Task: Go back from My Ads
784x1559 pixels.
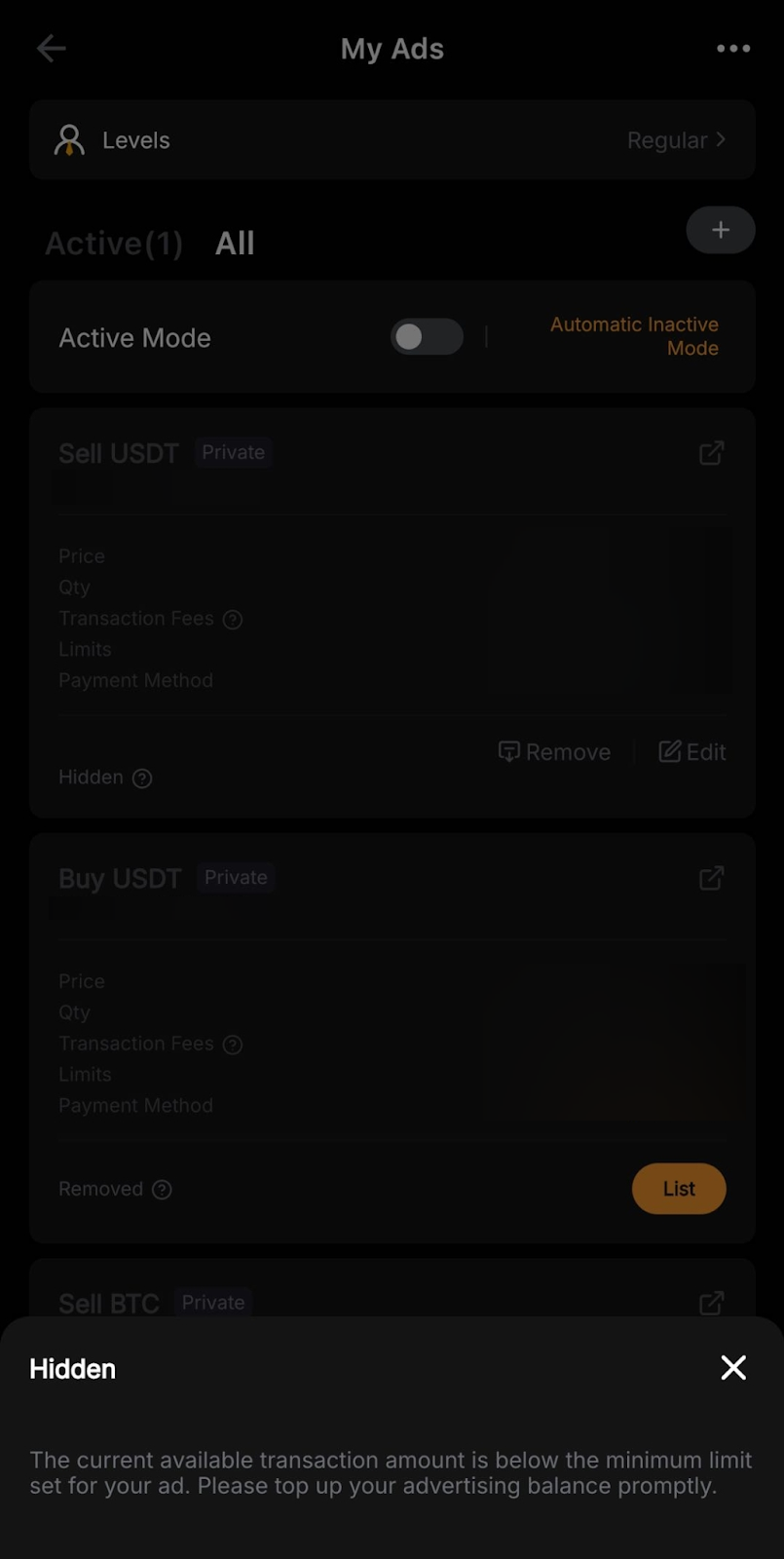Action: click(x=51, y=49)
